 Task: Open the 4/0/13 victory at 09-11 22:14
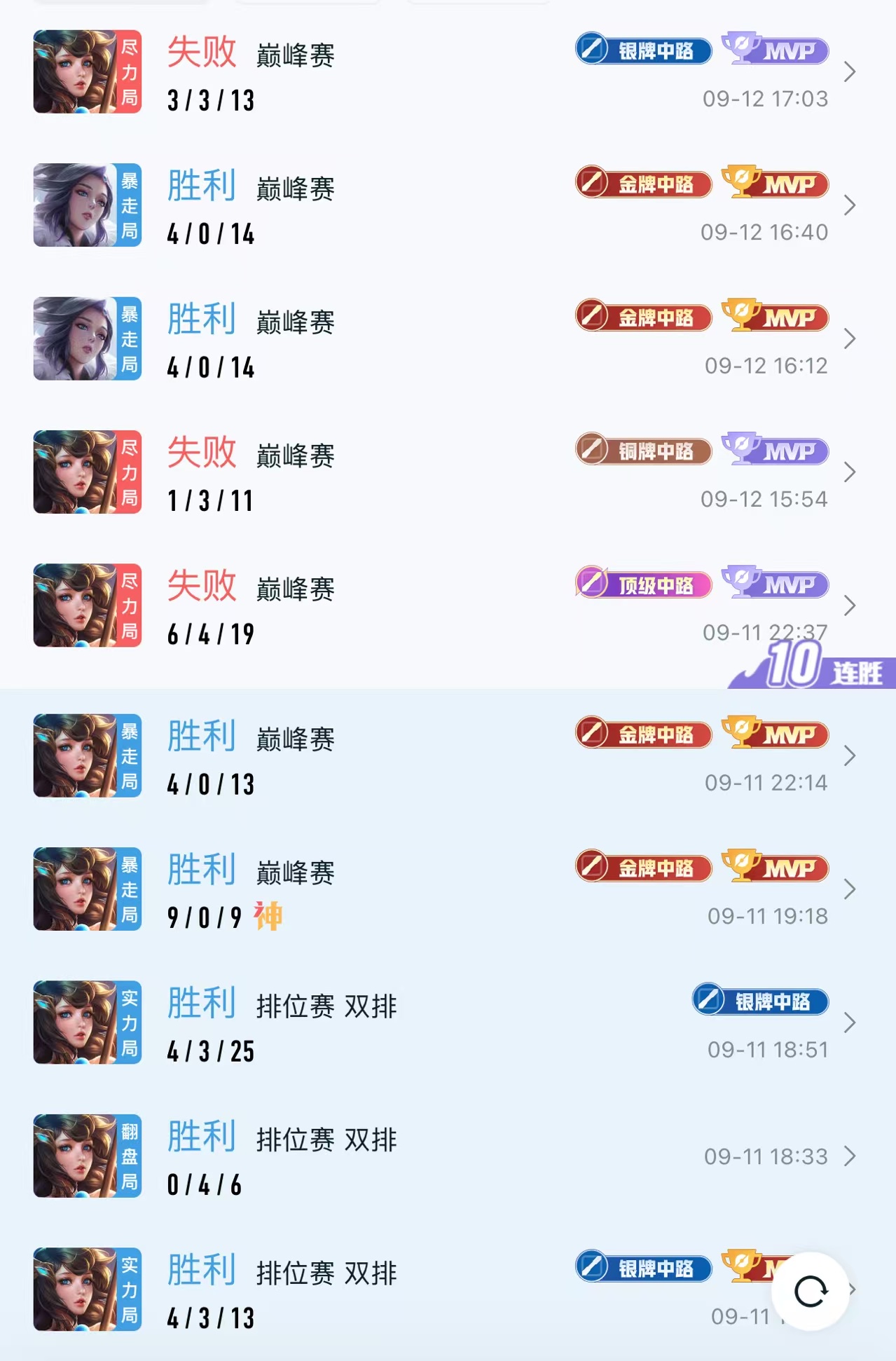click(448, 755)
